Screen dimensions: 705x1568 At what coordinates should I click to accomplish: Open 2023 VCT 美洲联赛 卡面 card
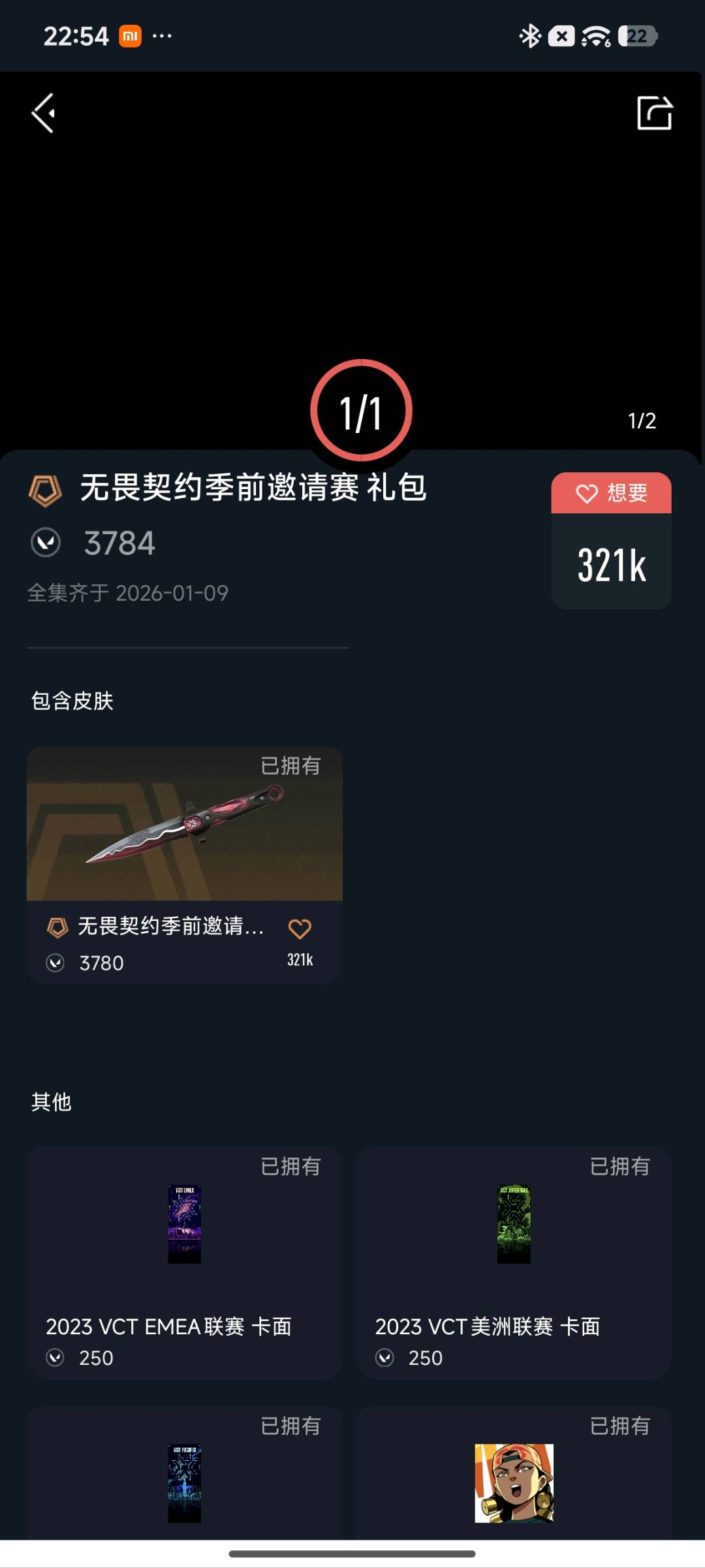pyautogui.click(x=514, y=1262)
